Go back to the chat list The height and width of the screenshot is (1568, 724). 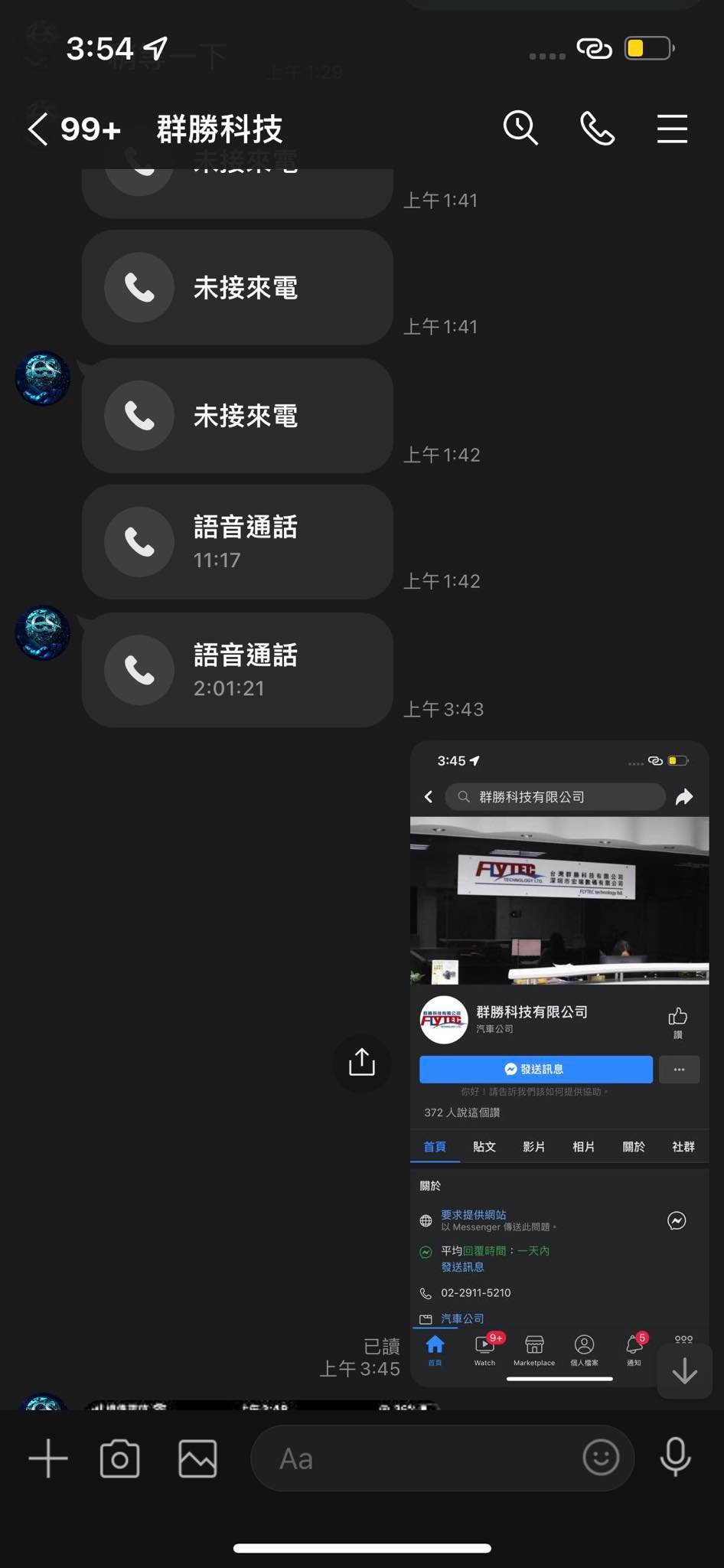click(x=38, y=129)
